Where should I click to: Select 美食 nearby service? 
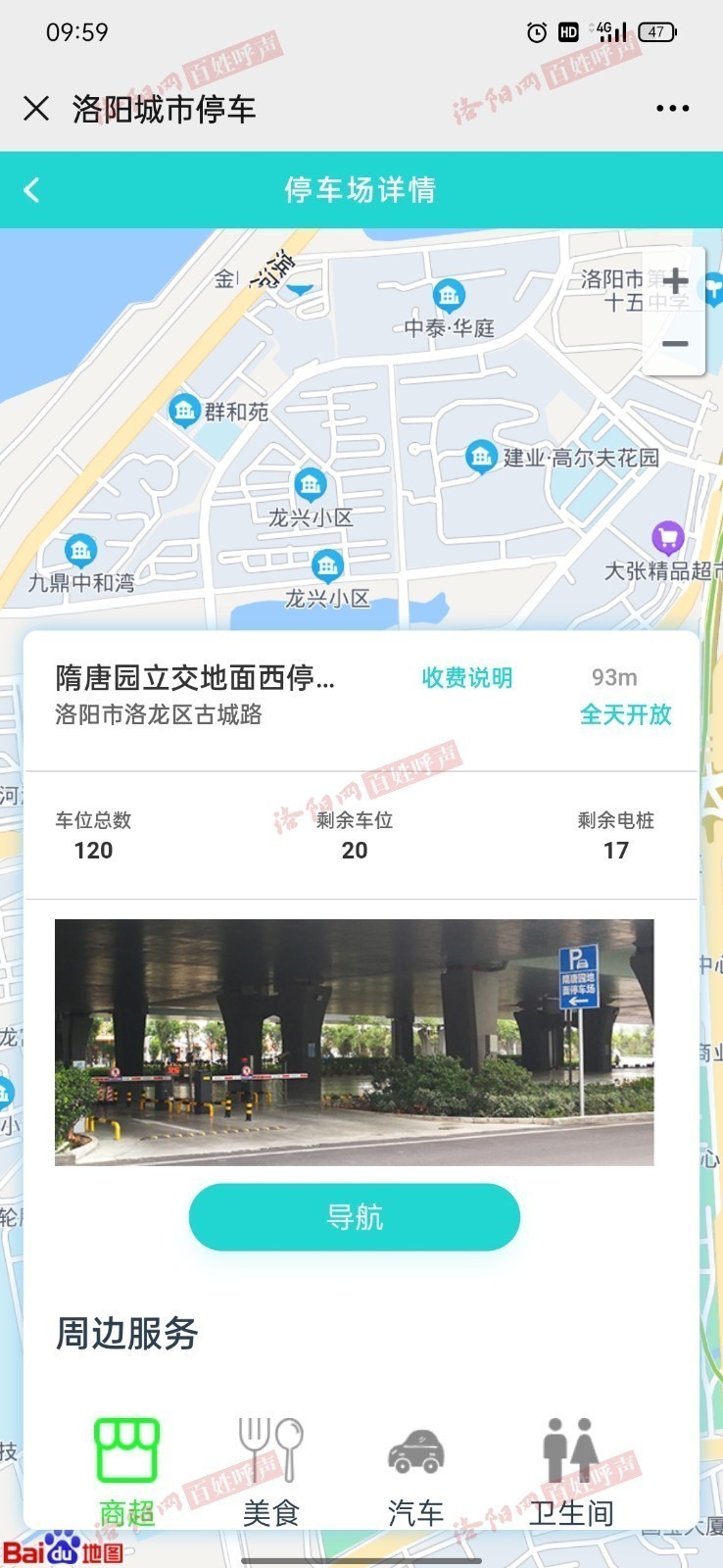271,1472
